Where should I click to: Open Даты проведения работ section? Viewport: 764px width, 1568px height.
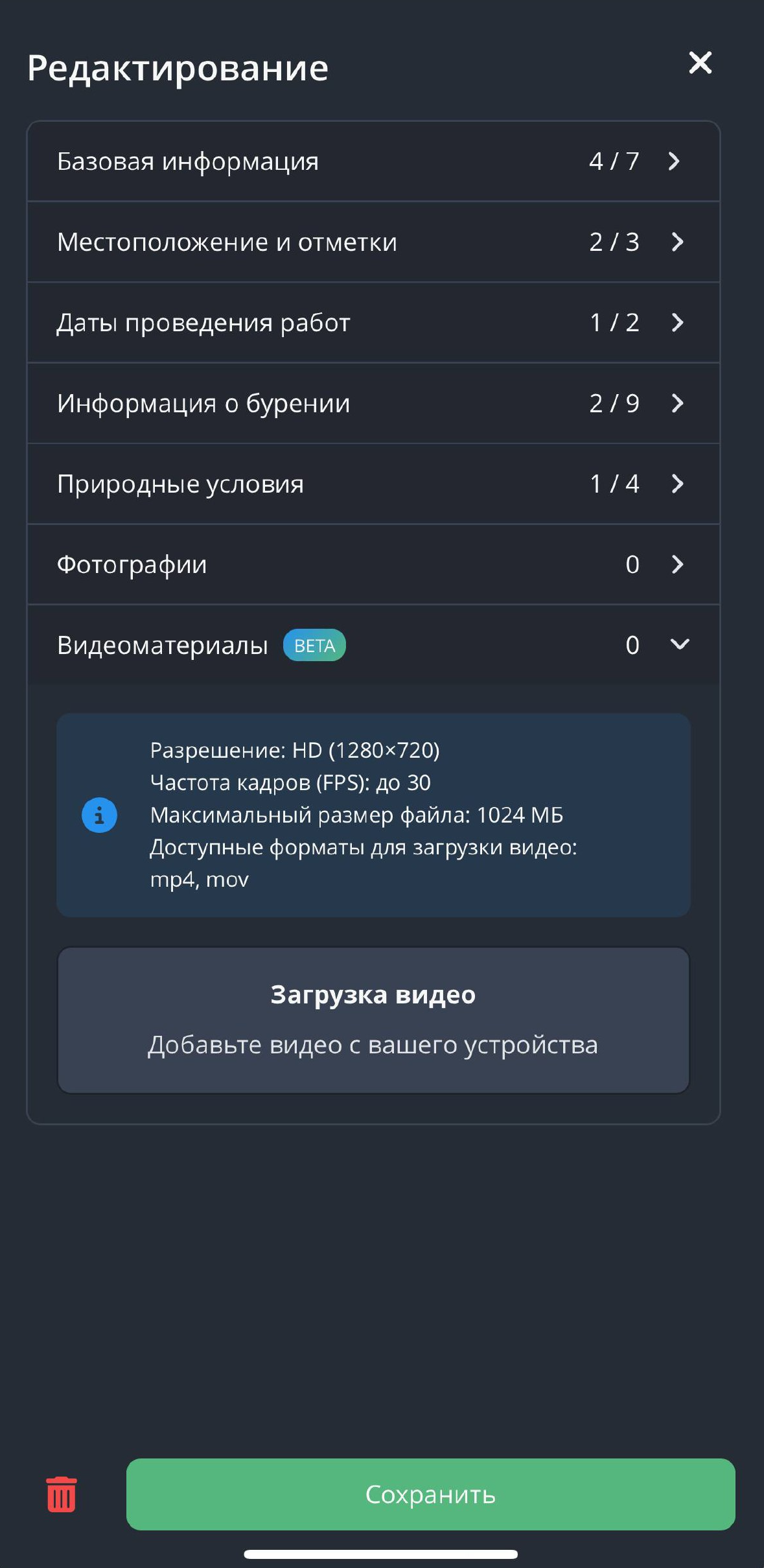point(373,323)
